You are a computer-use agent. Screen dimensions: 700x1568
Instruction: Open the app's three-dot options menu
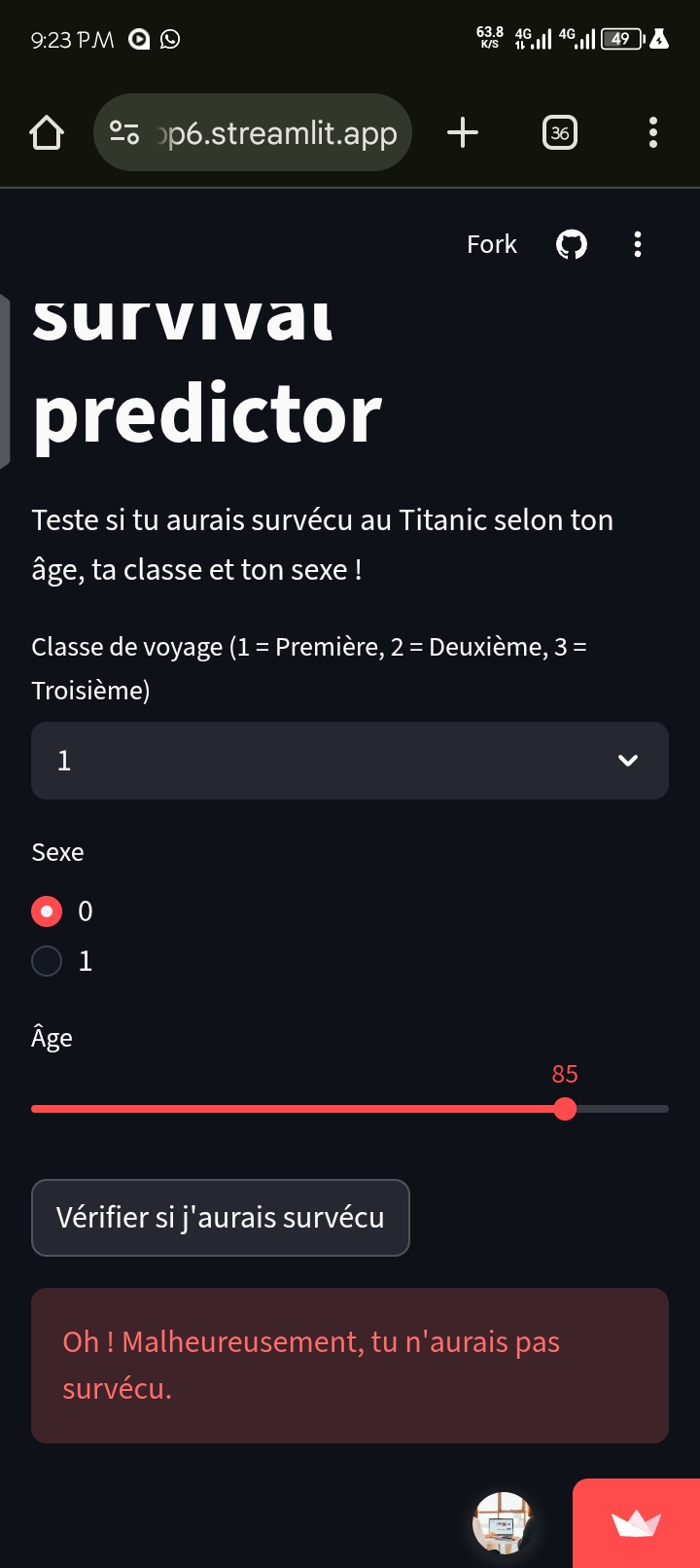tap(637, 244)
